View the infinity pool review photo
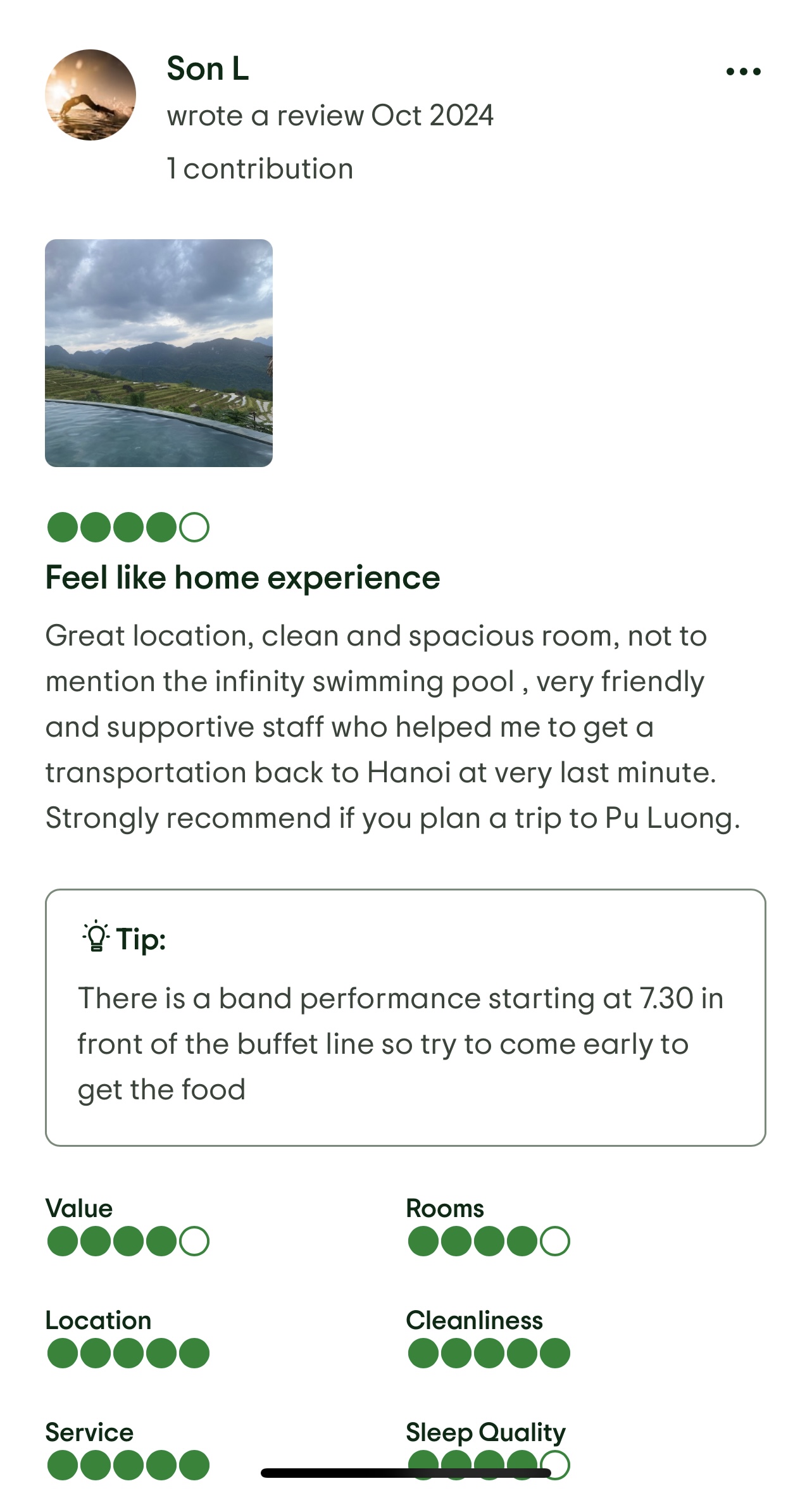This screenshot has height=1493, width=812. pos(159,353)
